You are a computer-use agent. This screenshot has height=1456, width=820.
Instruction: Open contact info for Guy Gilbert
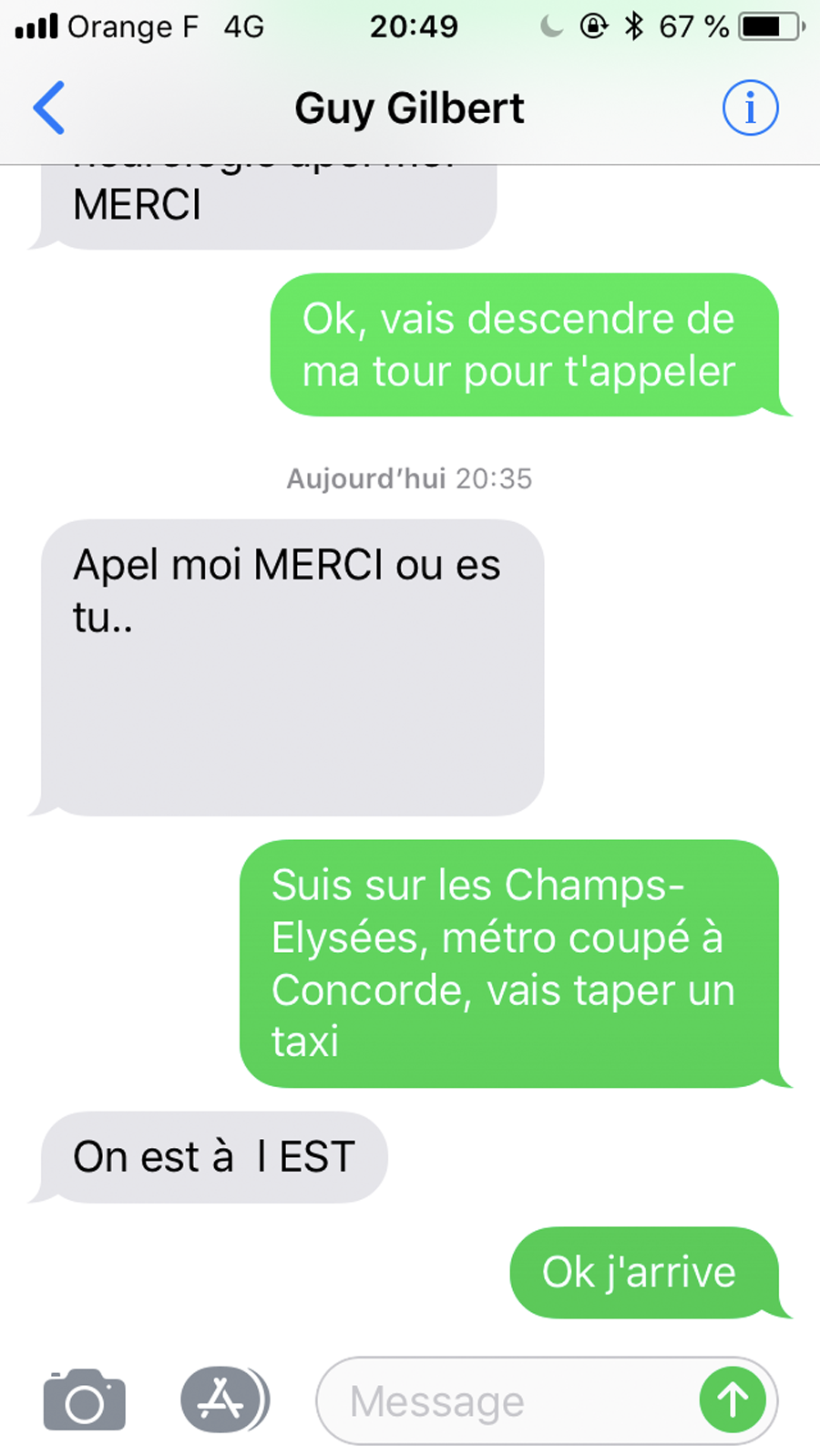pos(750,108)
